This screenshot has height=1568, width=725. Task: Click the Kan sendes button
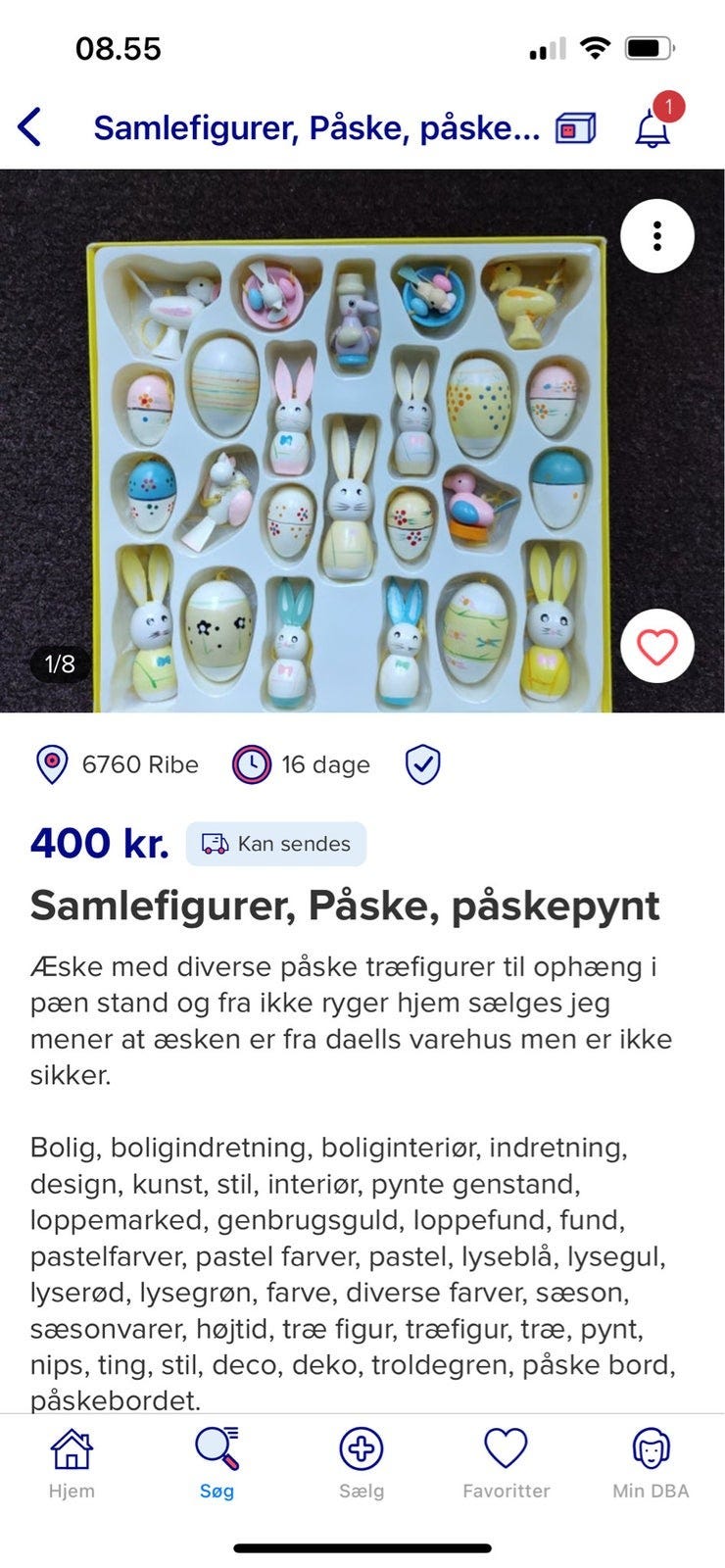coord(277,843)
